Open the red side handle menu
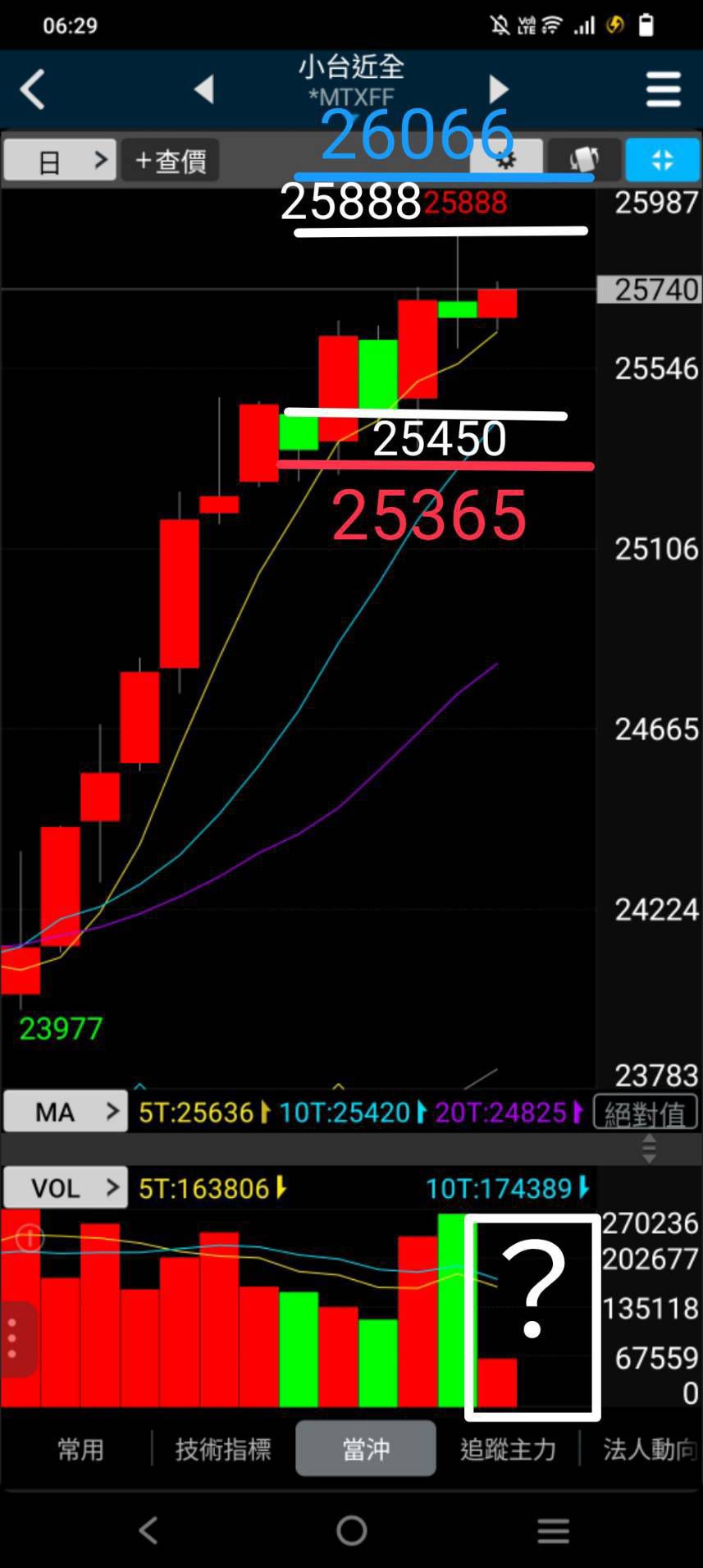 pyautogui.click(x=15, y=1338)
